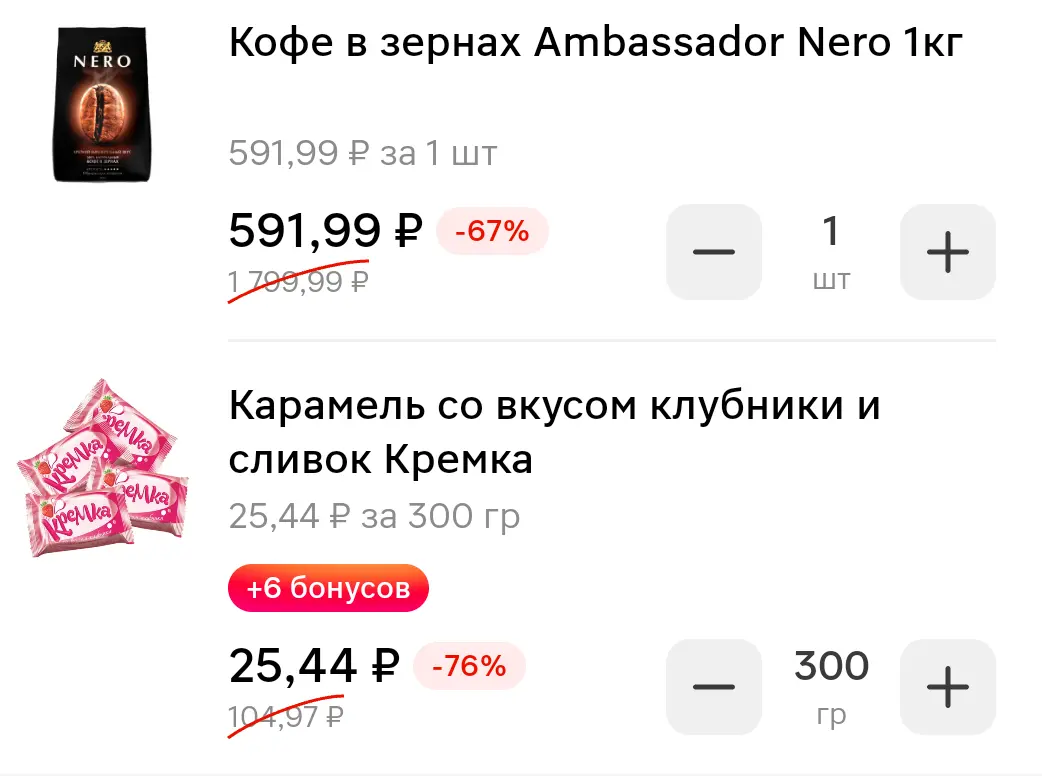Image resolution: width=1042 pixels, height=776 pixels.
Task: Add more grams of Кремка caramel
Action: tap(948, 686)
